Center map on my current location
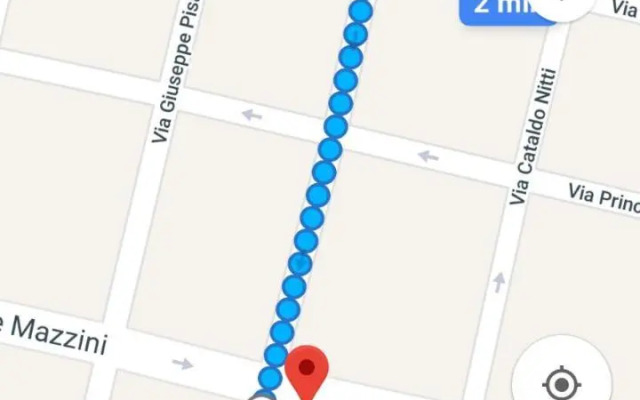The height and width of the screenshot is (400, 640). coord(561,381)
